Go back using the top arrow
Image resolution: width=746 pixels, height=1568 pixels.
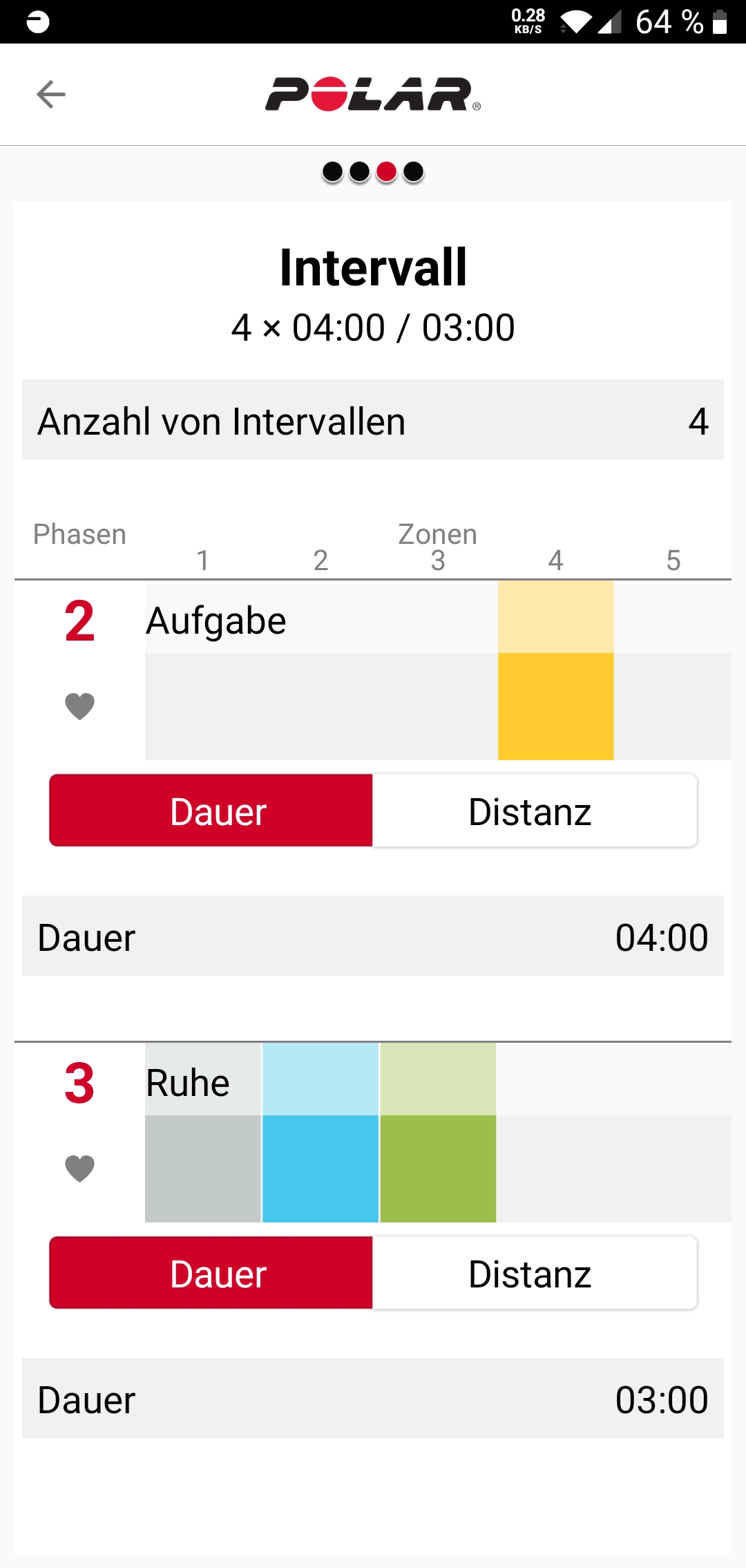click(x=50, y=95)
